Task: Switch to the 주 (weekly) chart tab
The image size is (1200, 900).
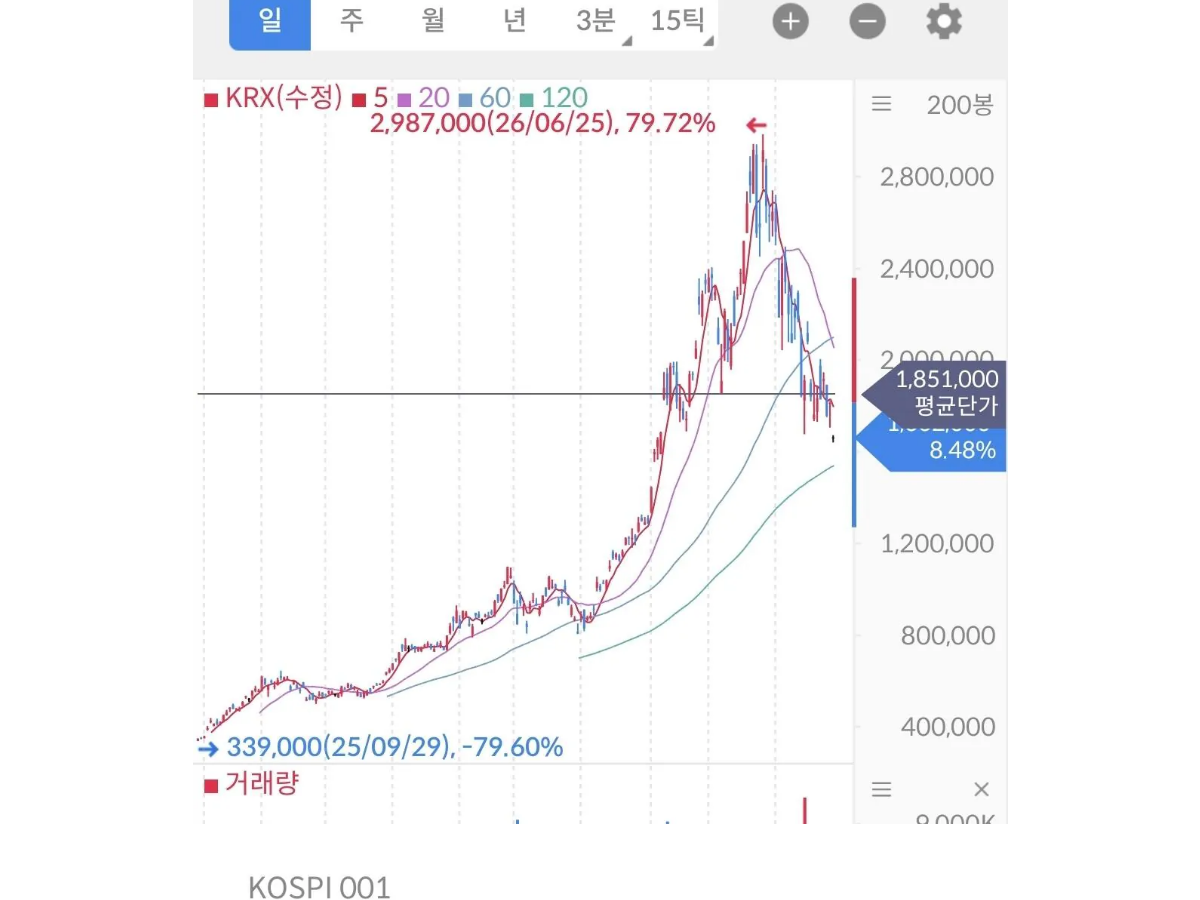Action: (351, 22)
